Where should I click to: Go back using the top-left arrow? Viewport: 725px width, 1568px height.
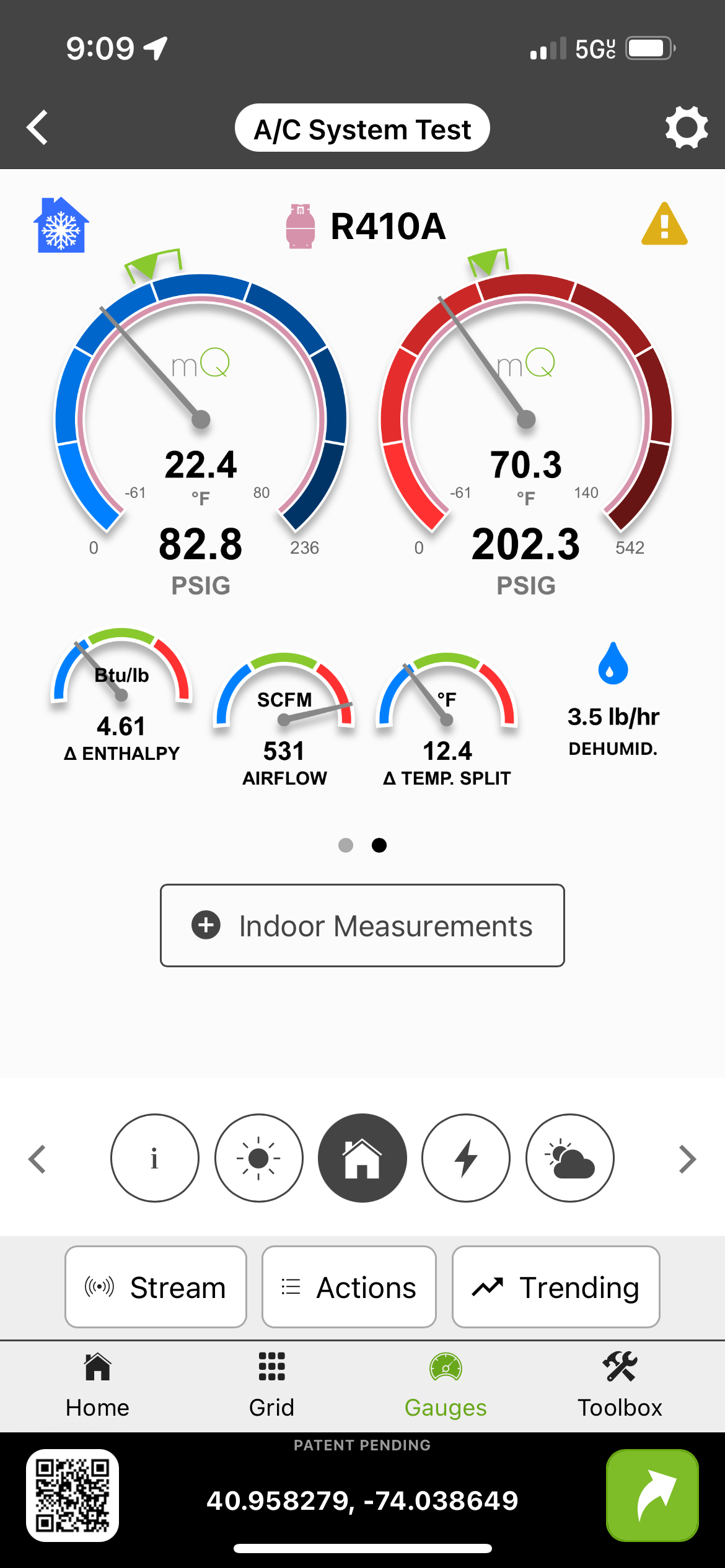pos(38,128)
